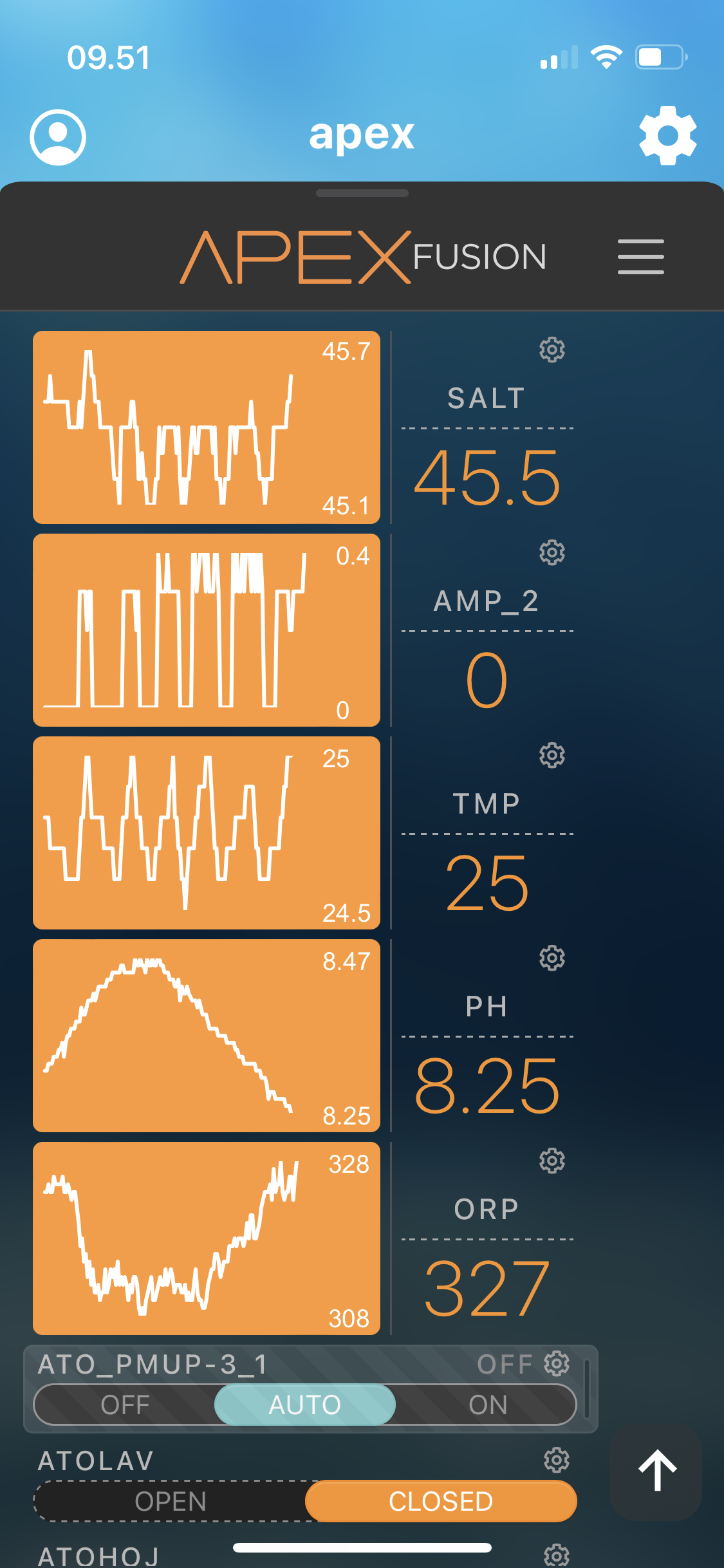Tap the gear icon above ORP

tap(552, 1161)
